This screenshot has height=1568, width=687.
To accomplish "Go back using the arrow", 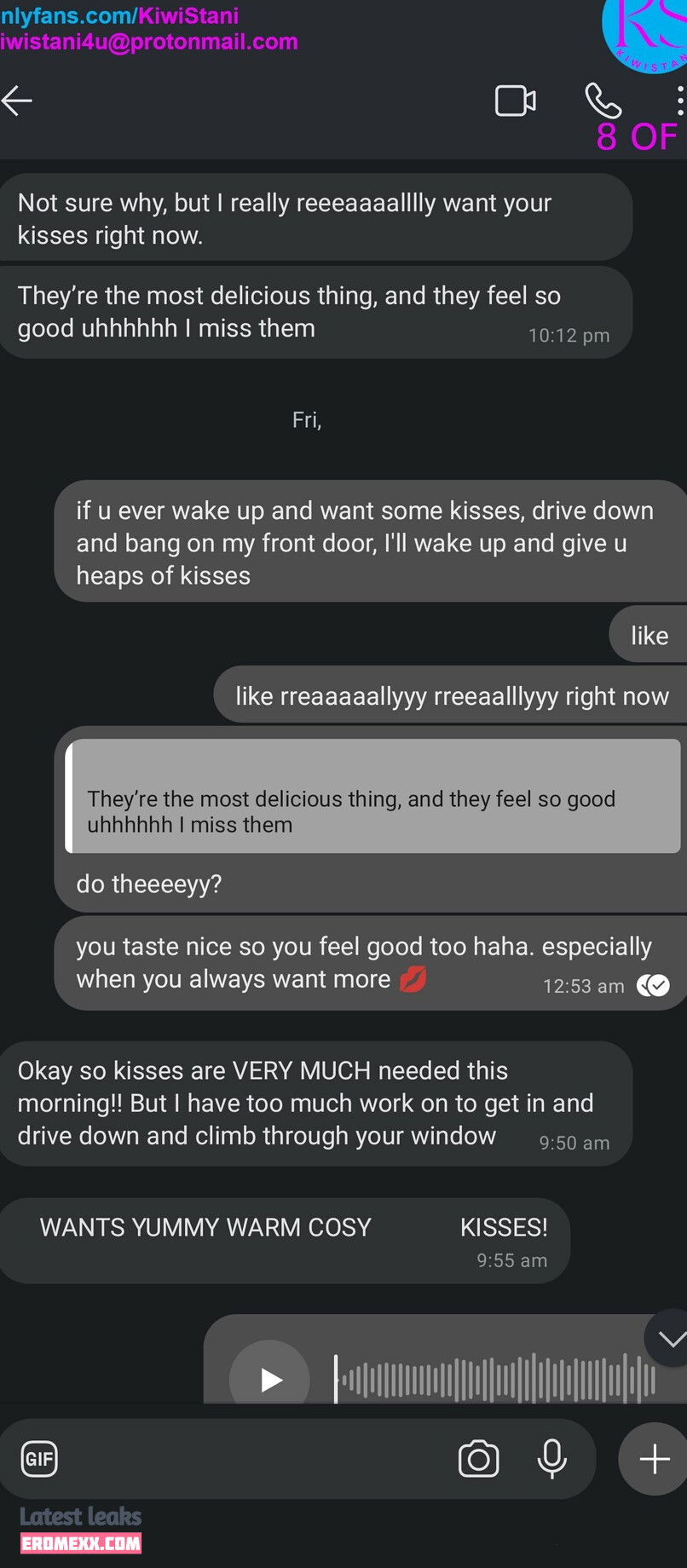I will click(17, 101).
